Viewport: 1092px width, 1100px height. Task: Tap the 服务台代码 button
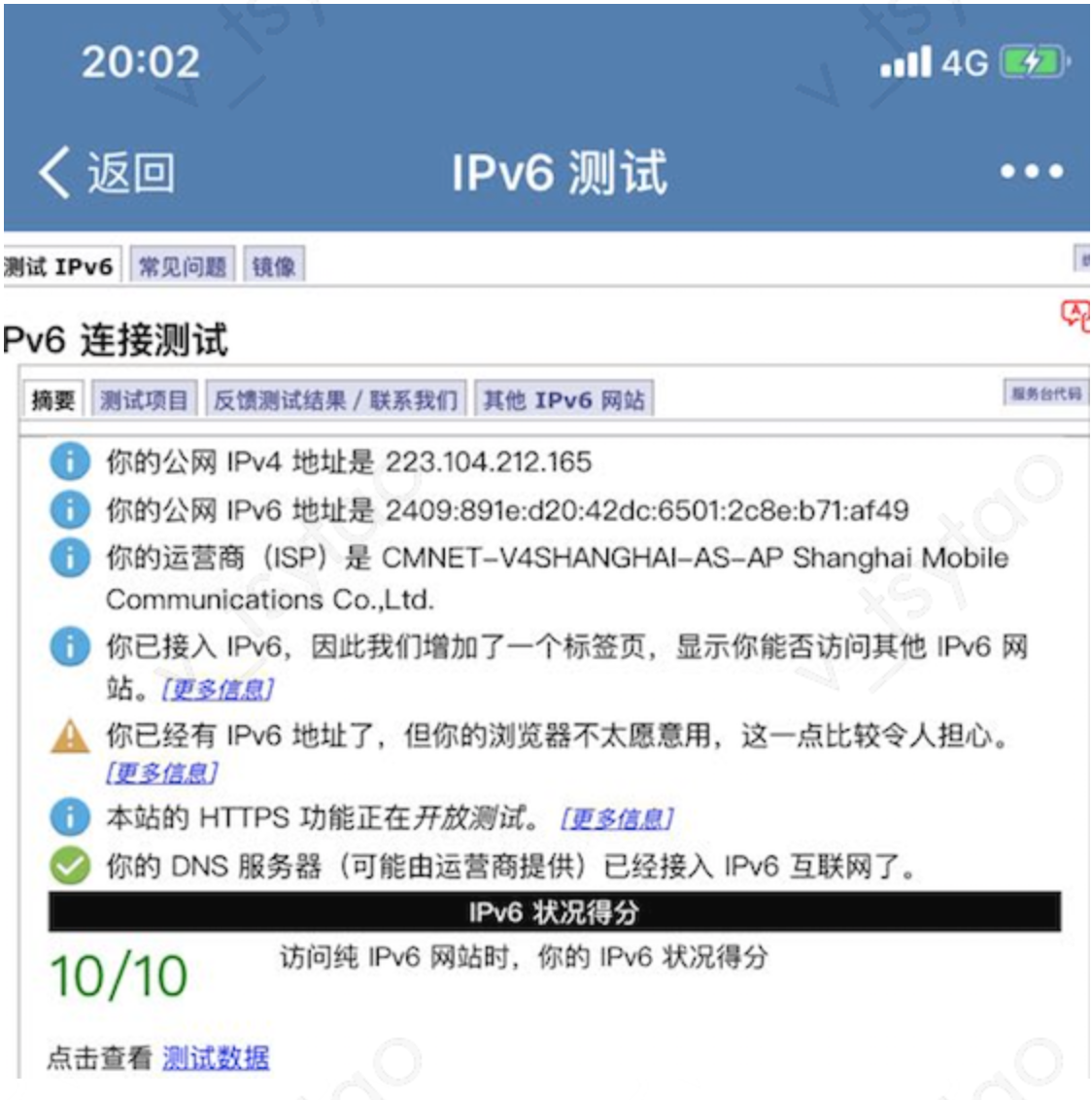(1045, 393)
